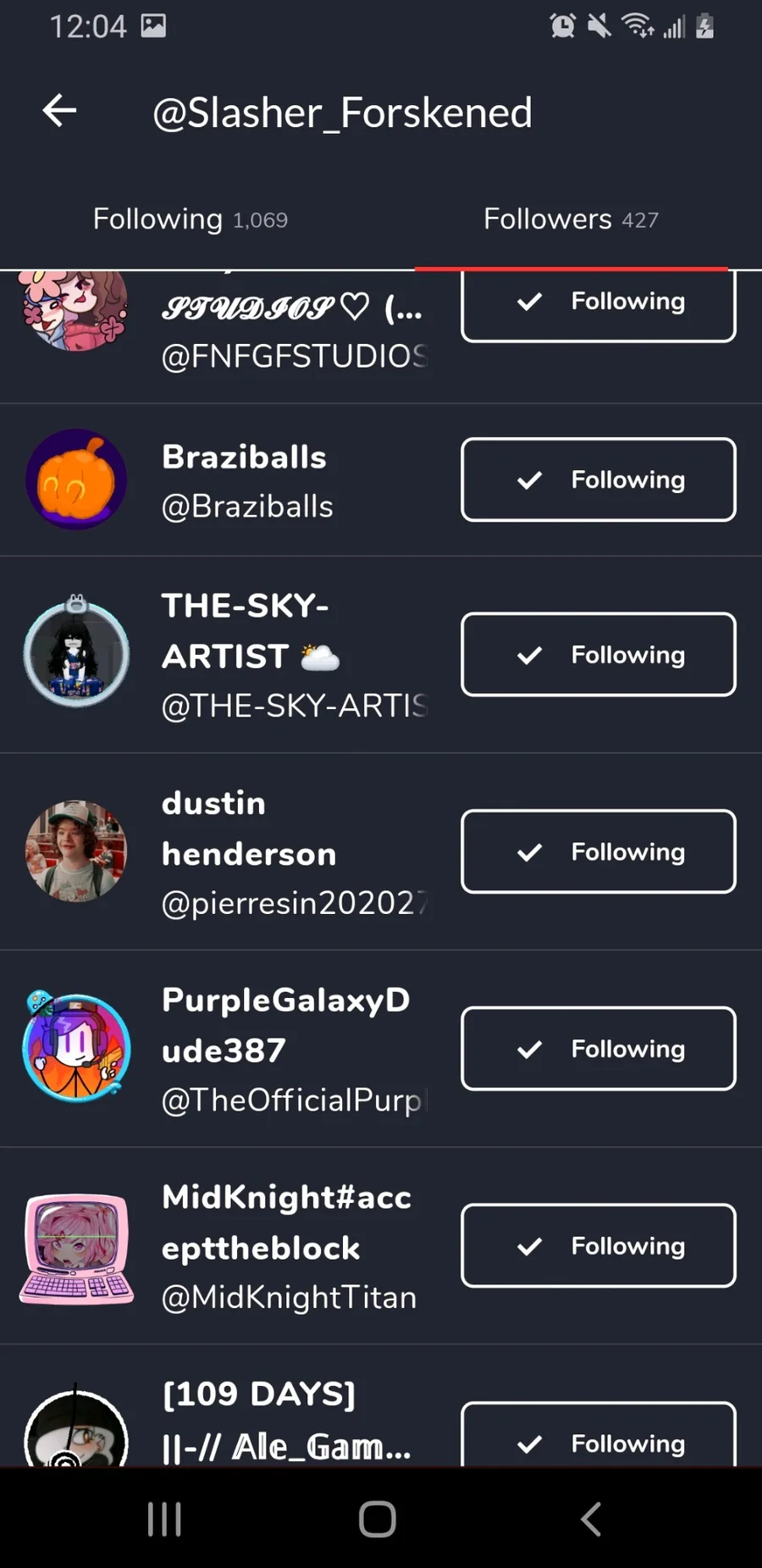Select the Followers tab
Image resolution: width=762 pixels, height=1568 pixels.
tap(571, 219)
